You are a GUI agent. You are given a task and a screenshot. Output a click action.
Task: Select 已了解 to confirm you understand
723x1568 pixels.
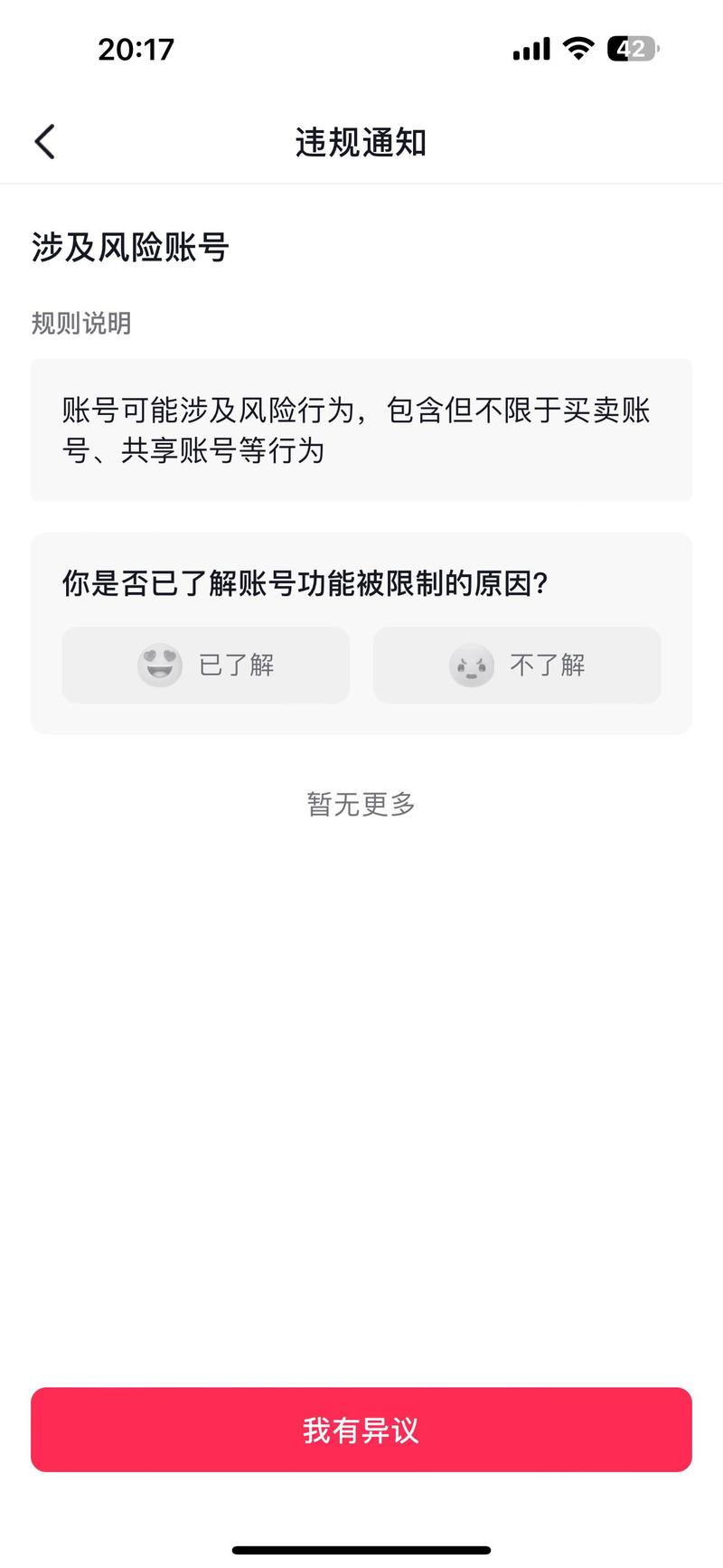(205, 666)
